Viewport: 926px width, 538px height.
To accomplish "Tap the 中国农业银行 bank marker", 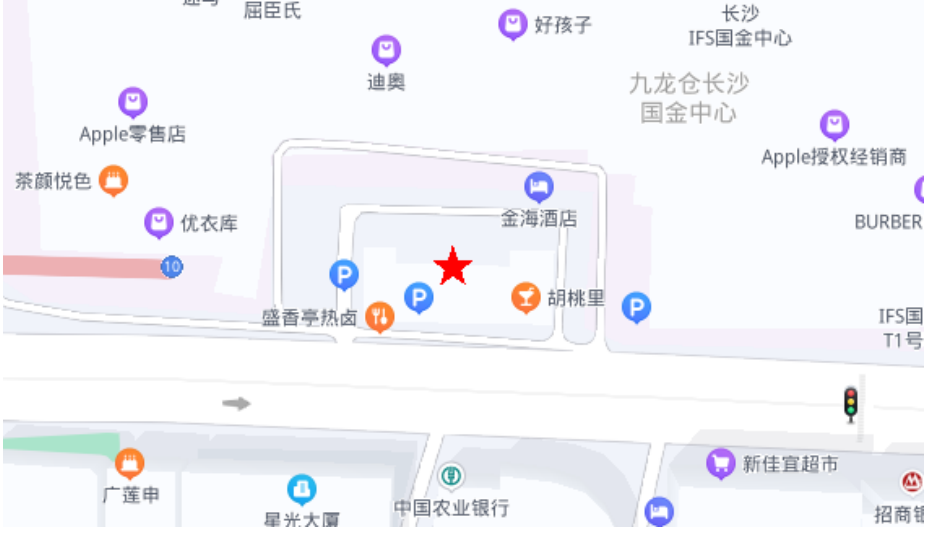I will tap(452, 475).
